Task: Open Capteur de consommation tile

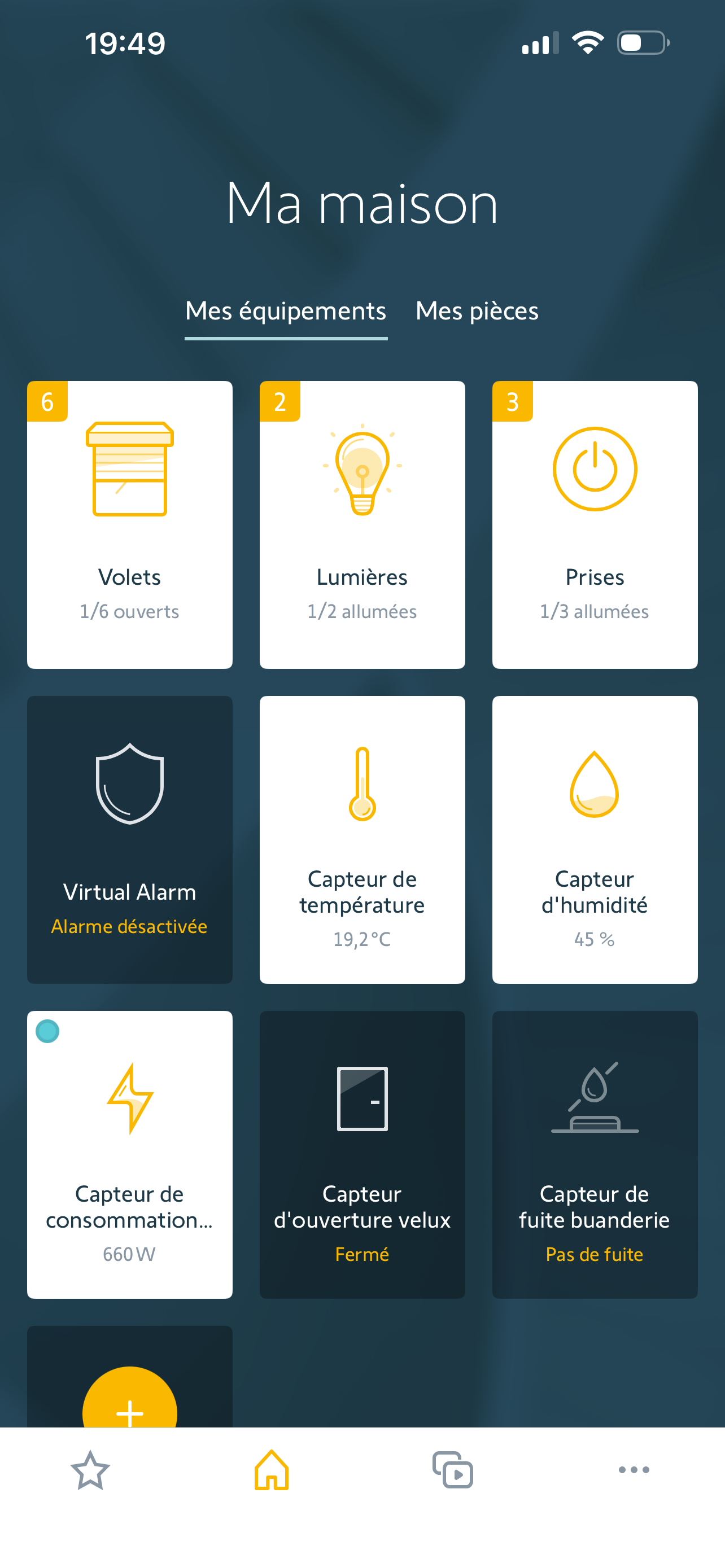Action: 130,1155
